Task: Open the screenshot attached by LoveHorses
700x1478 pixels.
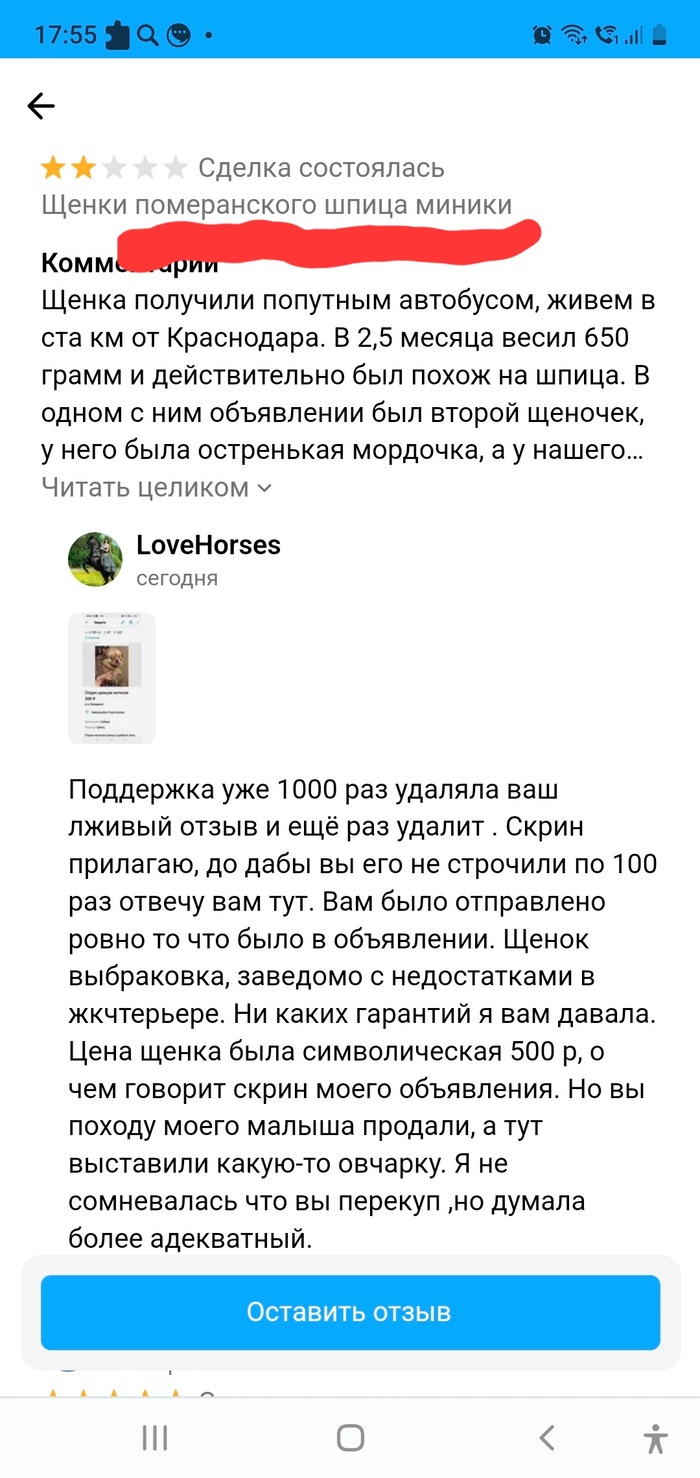Action: (111, 678)
